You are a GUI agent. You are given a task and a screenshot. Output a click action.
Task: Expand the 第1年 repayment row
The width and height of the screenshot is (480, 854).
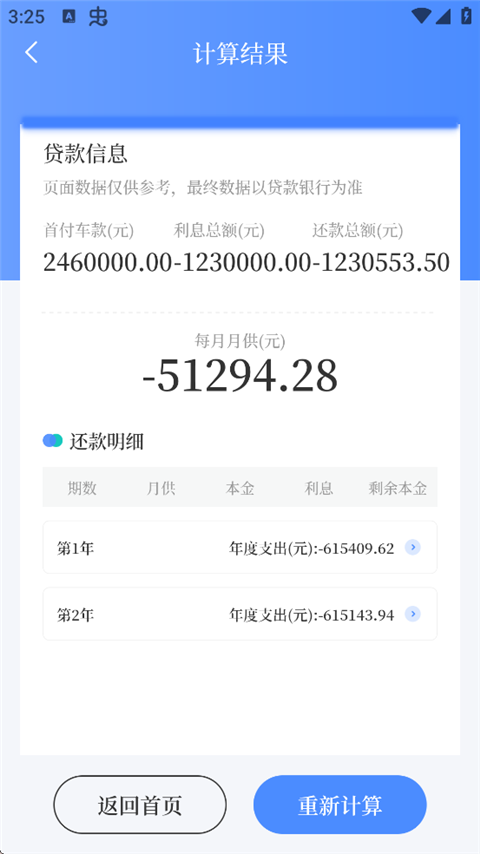(x=240, y=547)
